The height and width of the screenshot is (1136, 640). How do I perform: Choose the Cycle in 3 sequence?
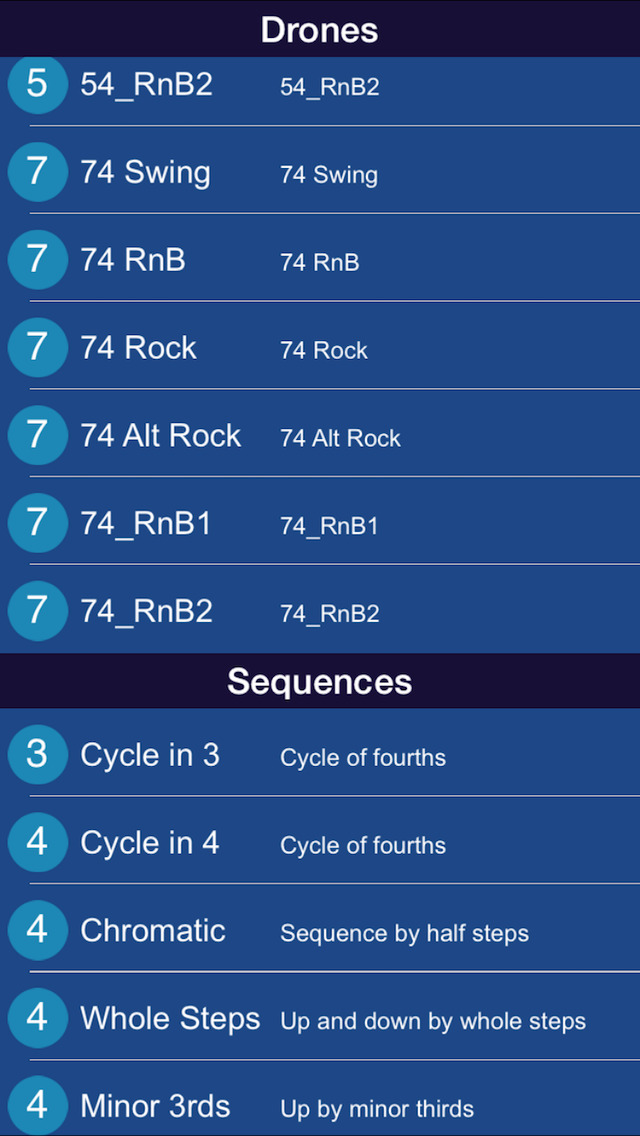[x=320, y=752]
